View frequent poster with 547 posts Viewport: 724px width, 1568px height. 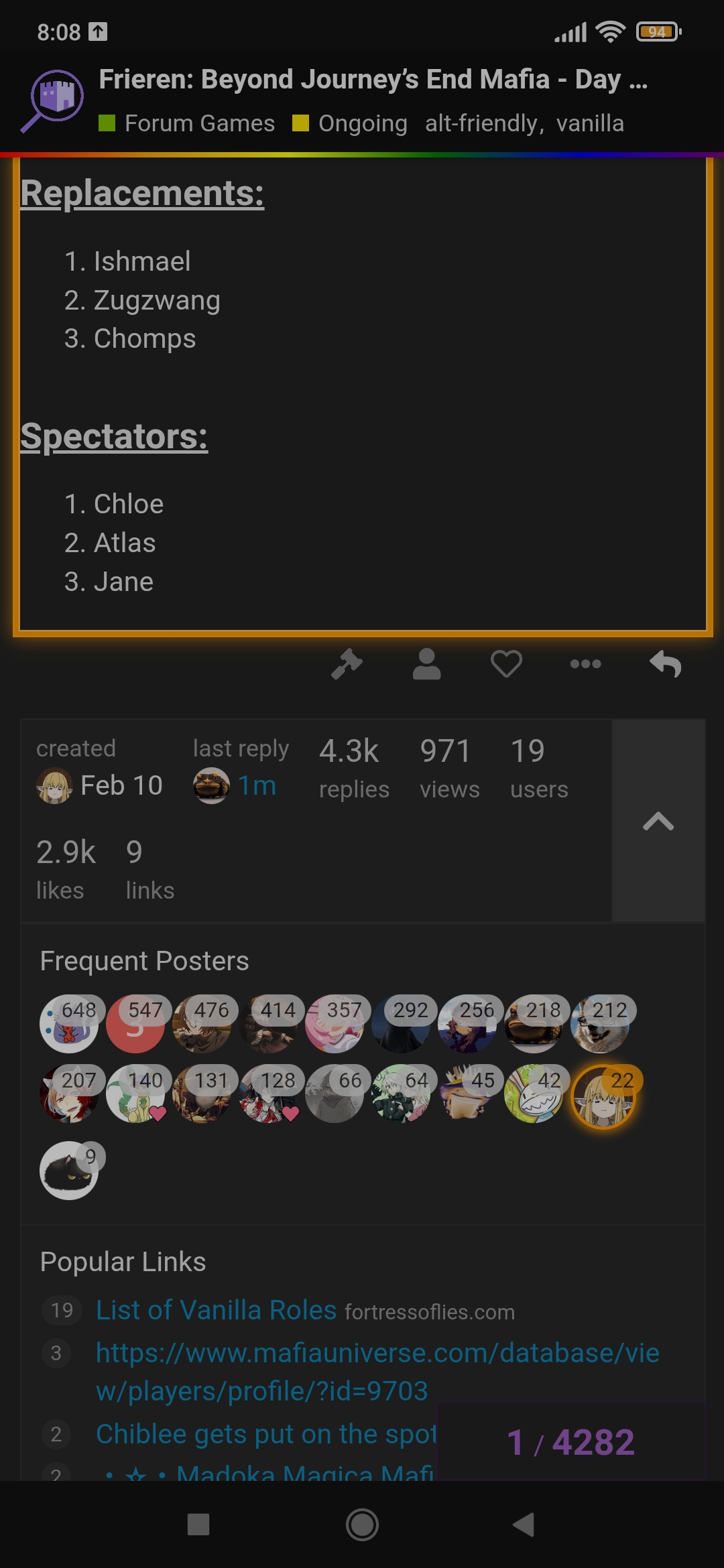[135, 1024]
